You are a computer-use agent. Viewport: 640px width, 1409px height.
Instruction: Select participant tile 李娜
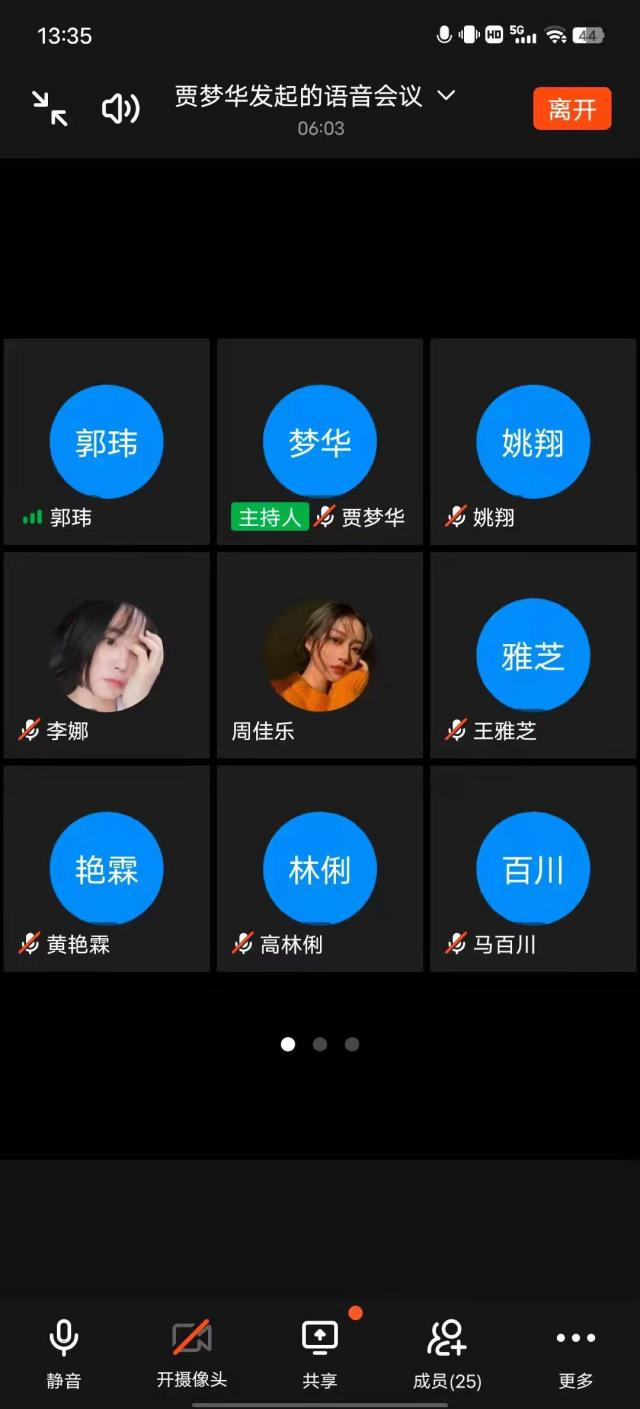(107, 655)
